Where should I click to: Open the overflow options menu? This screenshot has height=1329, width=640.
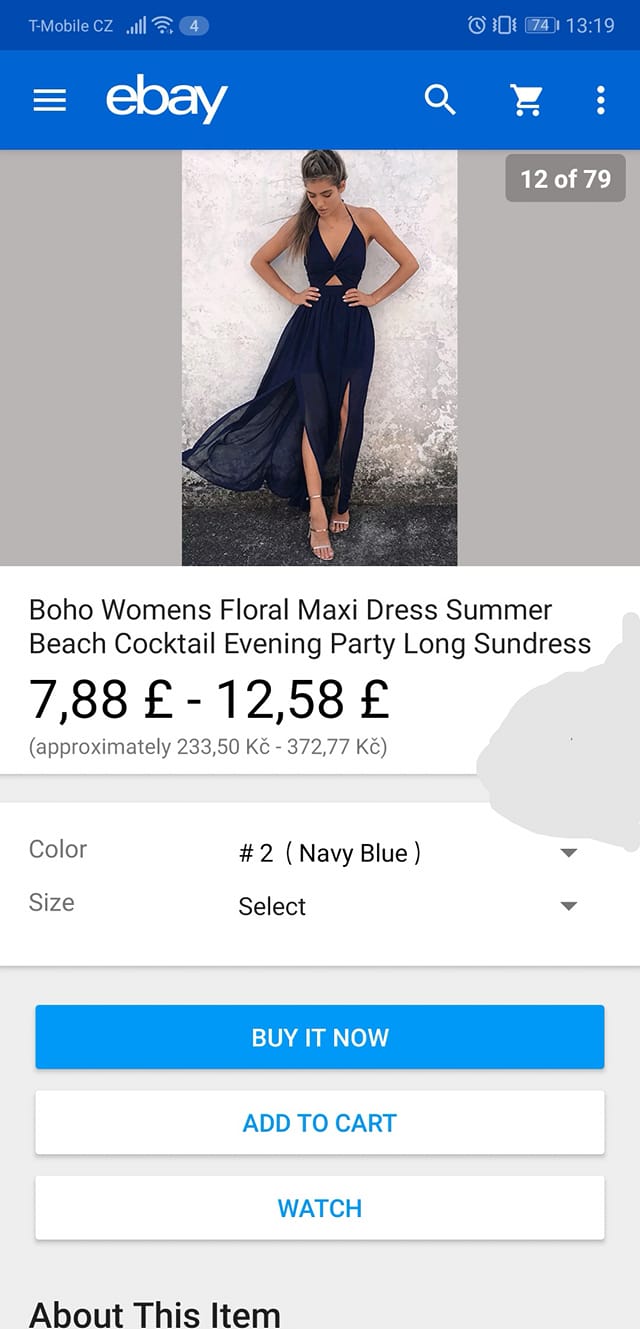600,100
